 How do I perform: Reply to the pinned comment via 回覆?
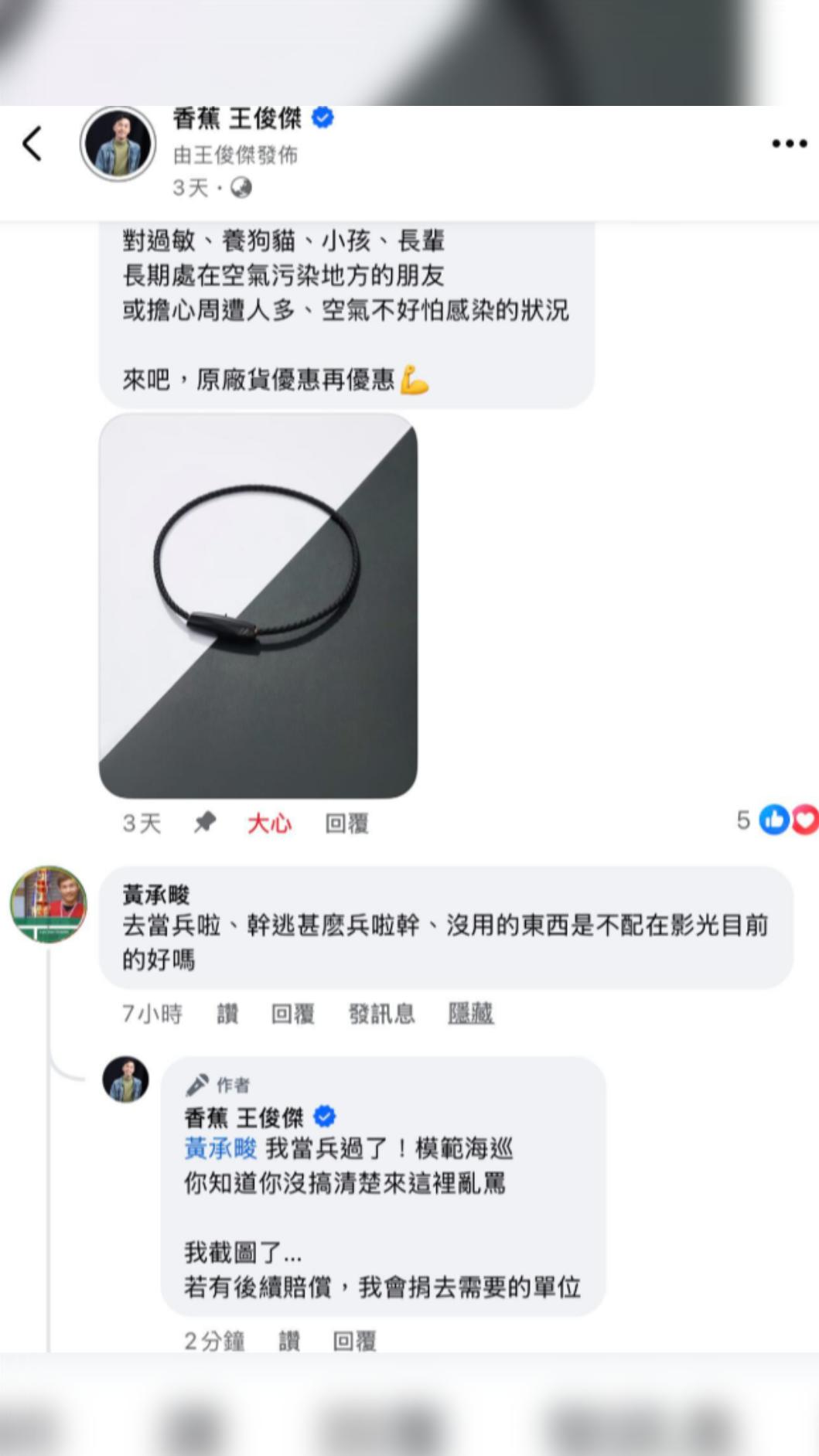pos(347,823)
